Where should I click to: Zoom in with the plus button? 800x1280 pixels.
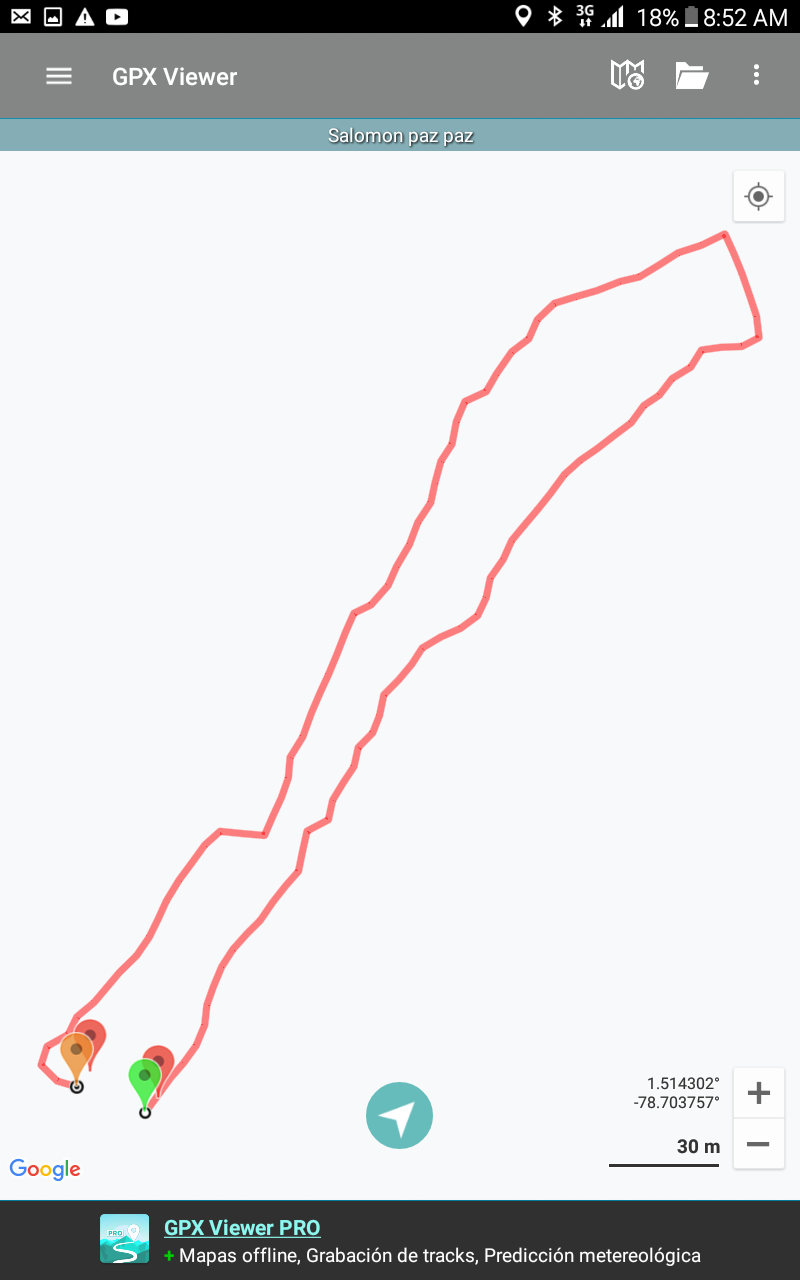point(758,1093)
